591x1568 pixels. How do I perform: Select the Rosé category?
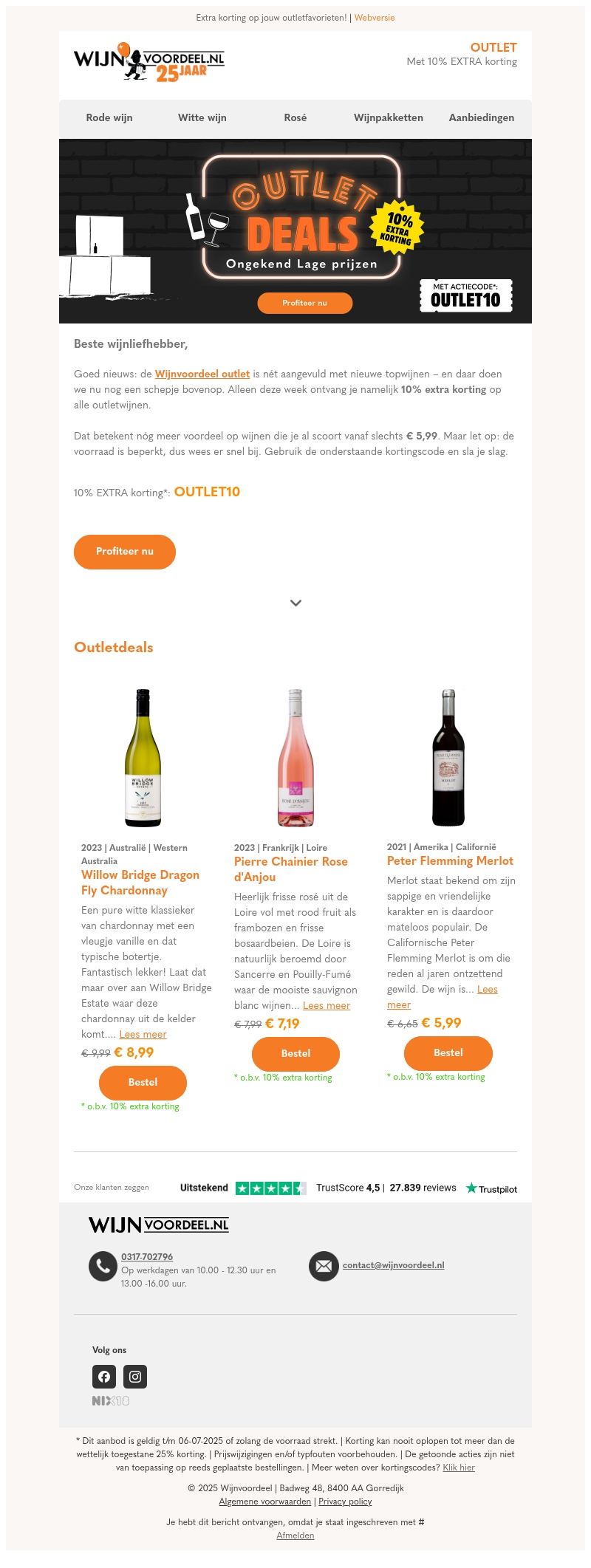click(295, 117)
